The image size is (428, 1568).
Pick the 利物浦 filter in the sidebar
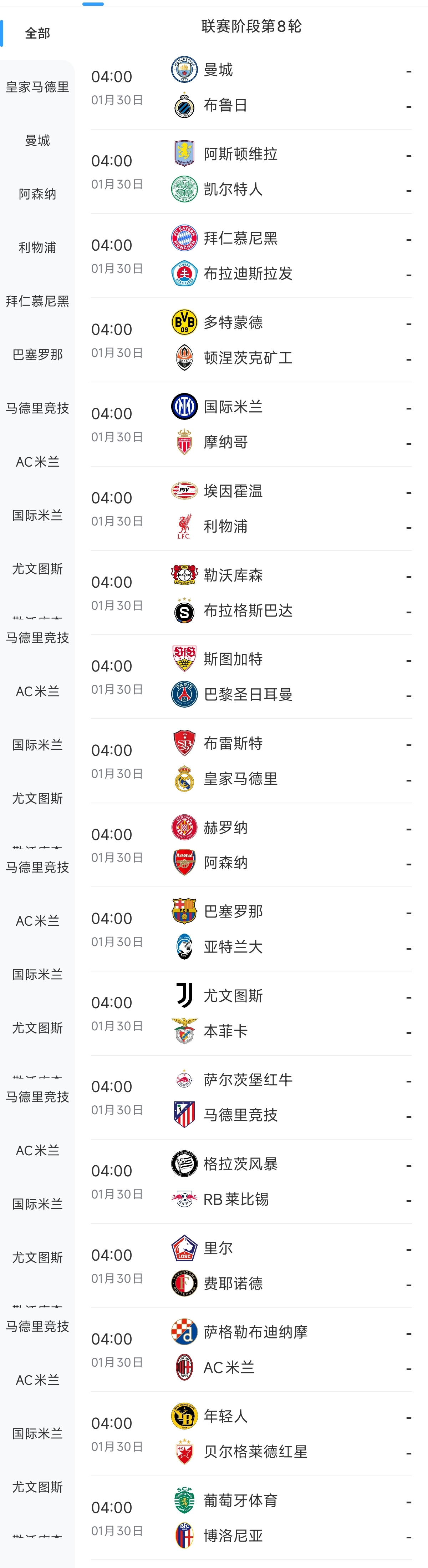pos(37,248)
